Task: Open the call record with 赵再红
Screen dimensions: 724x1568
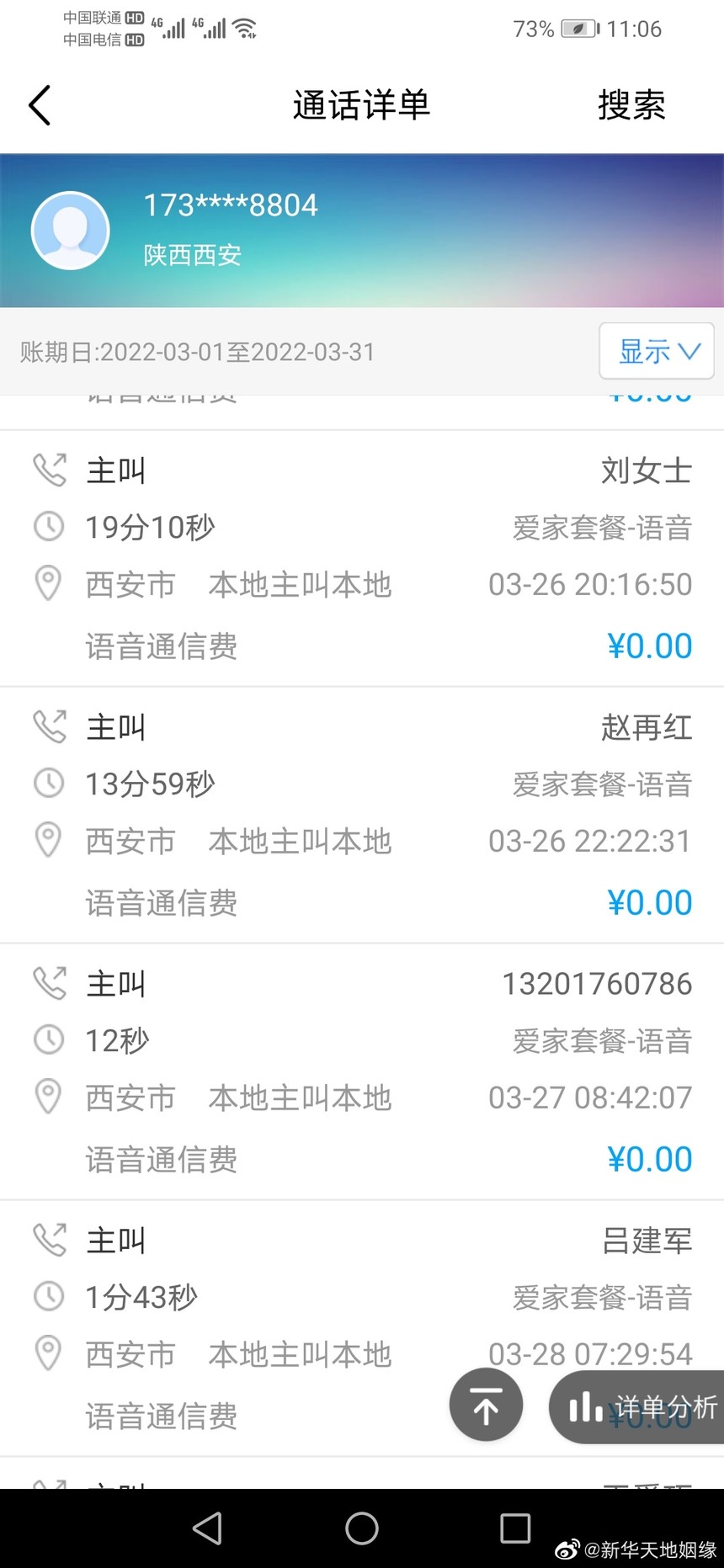Action: [x=362, y=816]
